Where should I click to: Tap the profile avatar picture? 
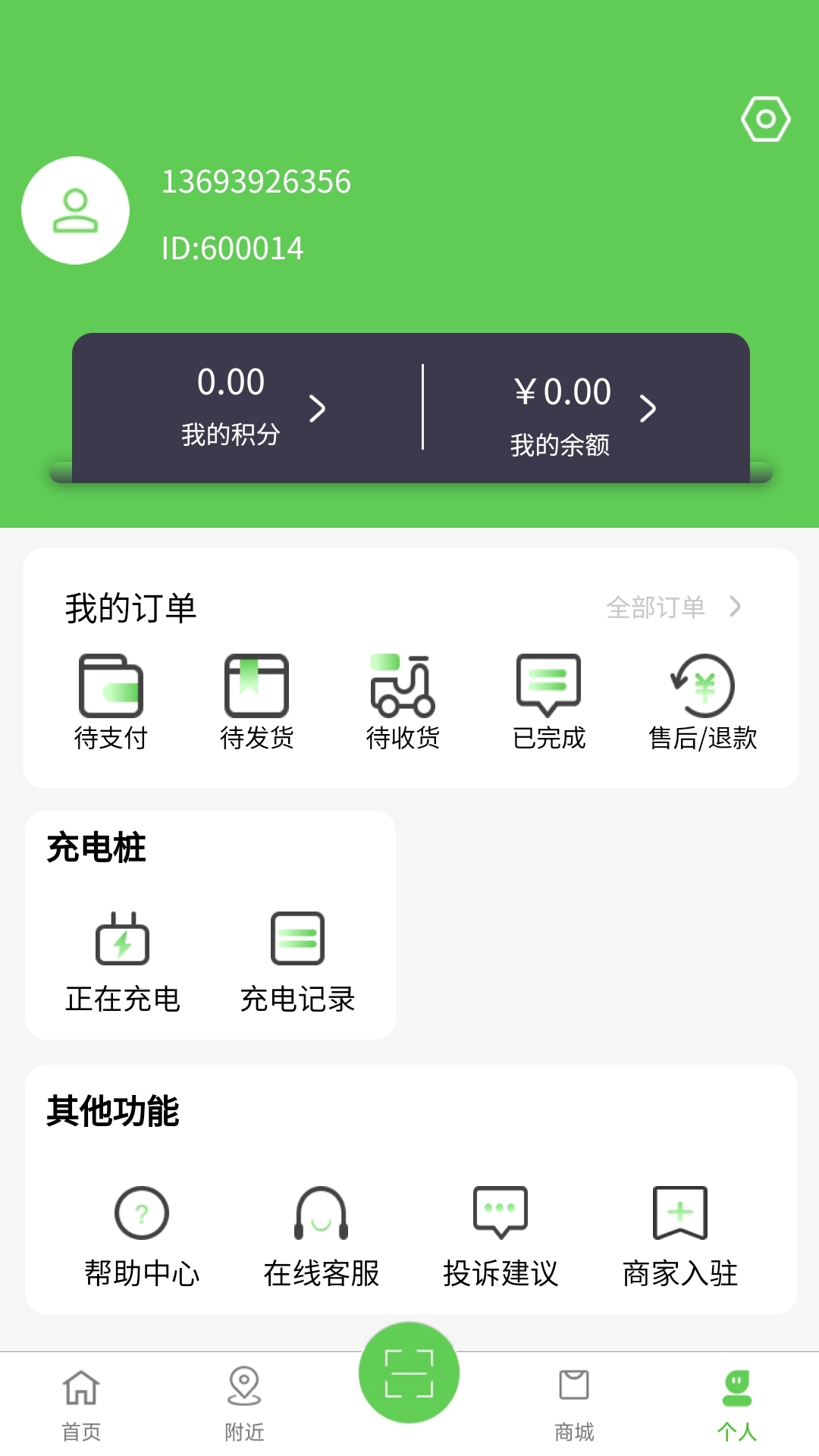pyautogui.click(x=75, y=211)
